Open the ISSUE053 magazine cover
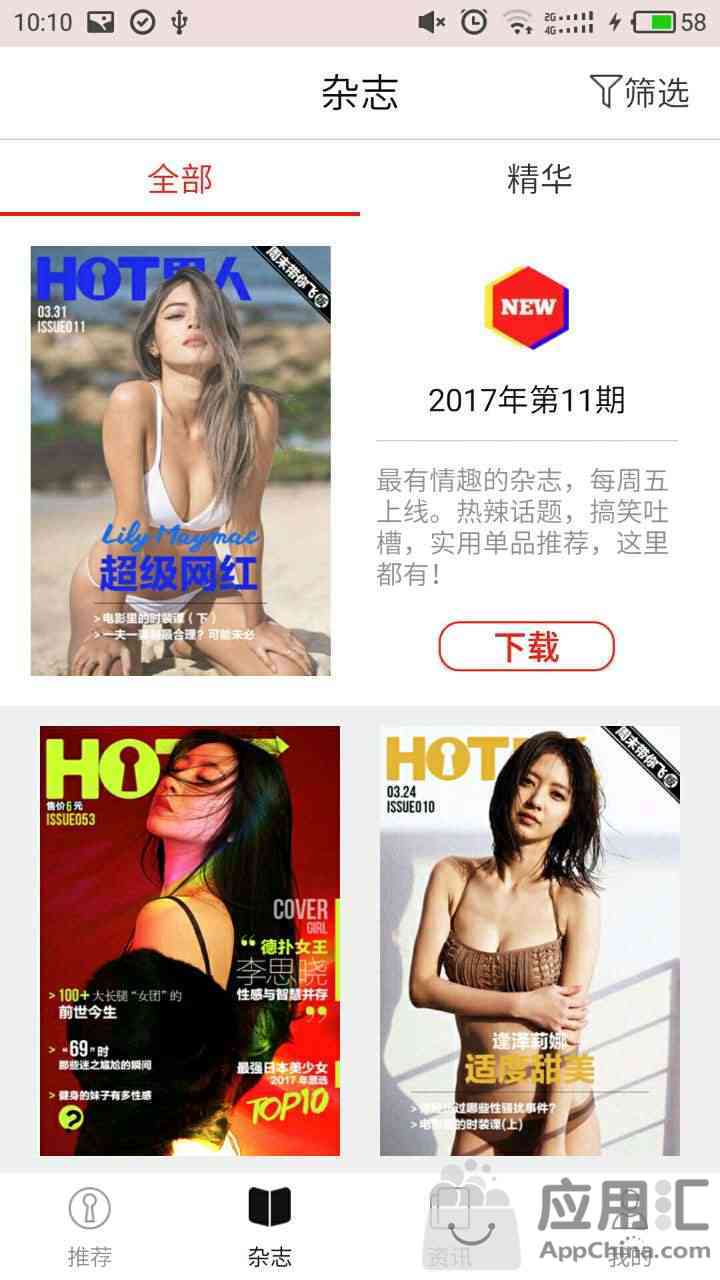 click(190, 941)
